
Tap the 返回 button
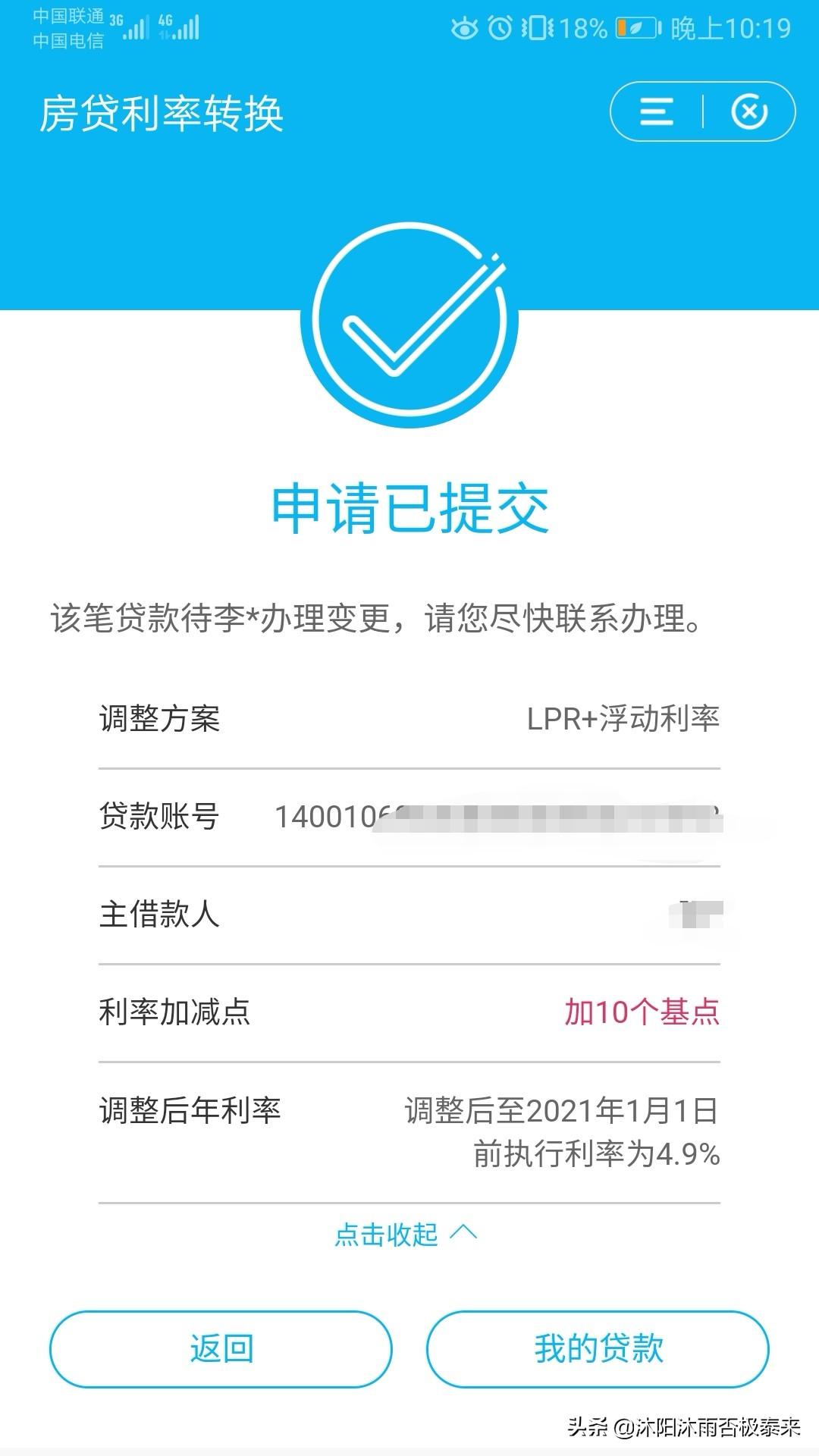pos(221,1349)
